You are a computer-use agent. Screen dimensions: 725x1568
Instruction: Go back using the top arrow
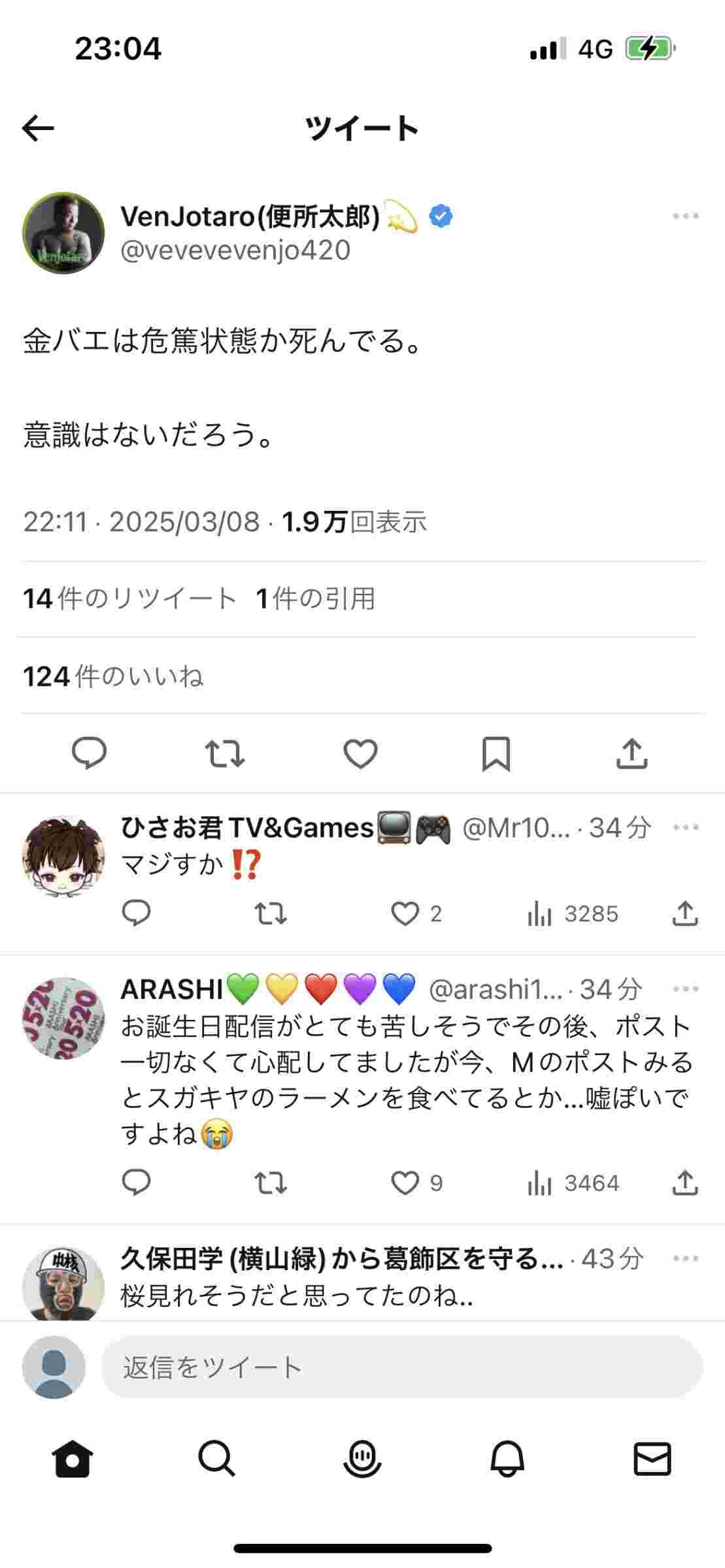pos(38,128)
